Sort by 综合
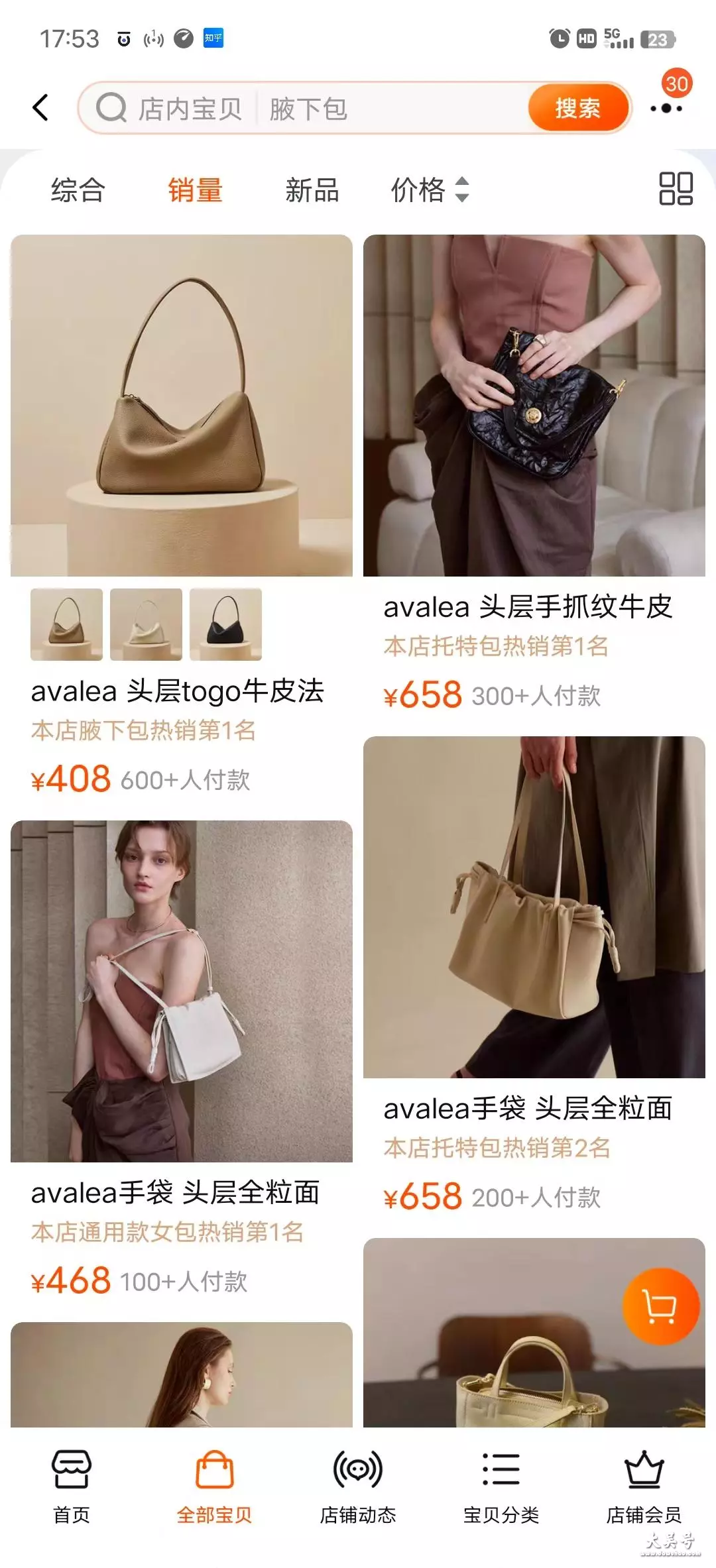 [x=78, y=190]
